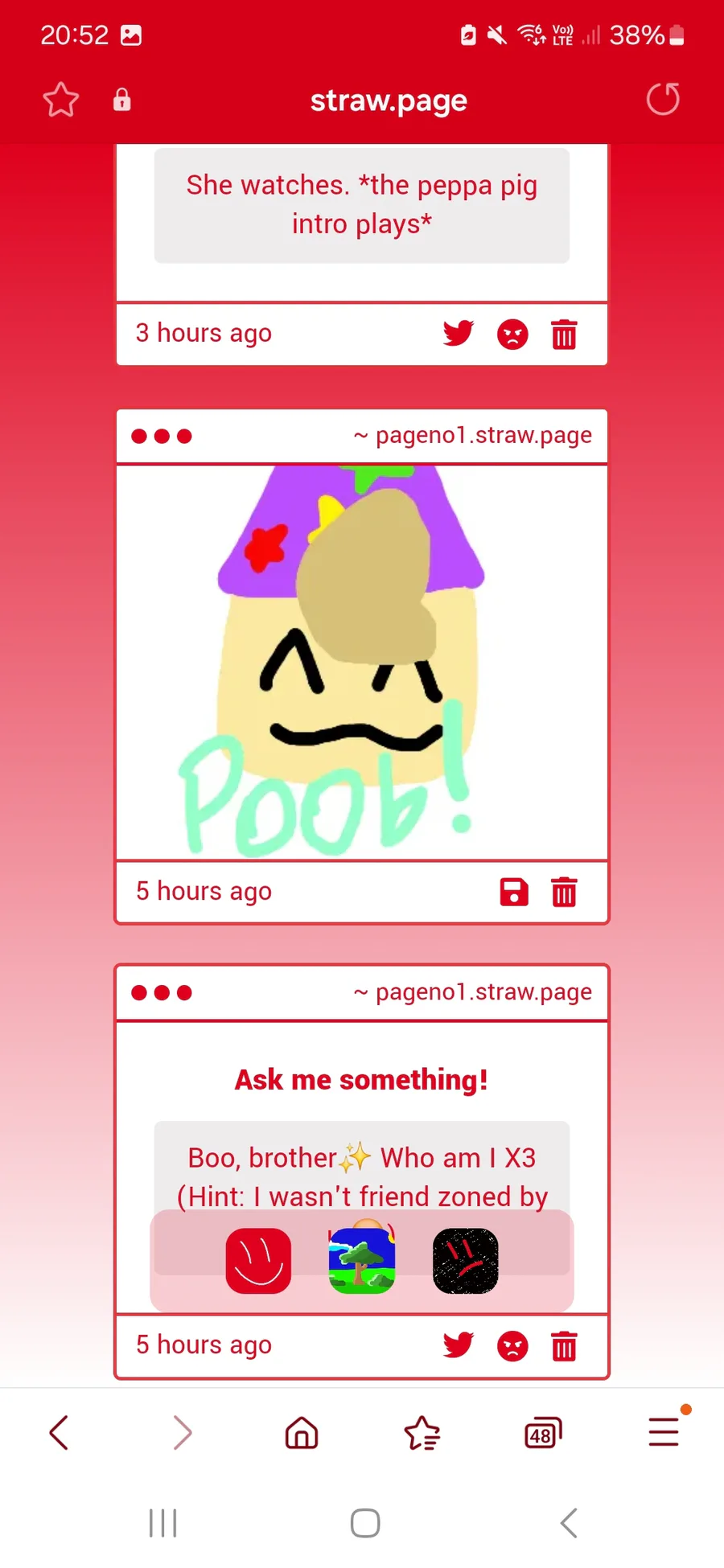Select the black angry face reaction

[x=466, y=1261]
